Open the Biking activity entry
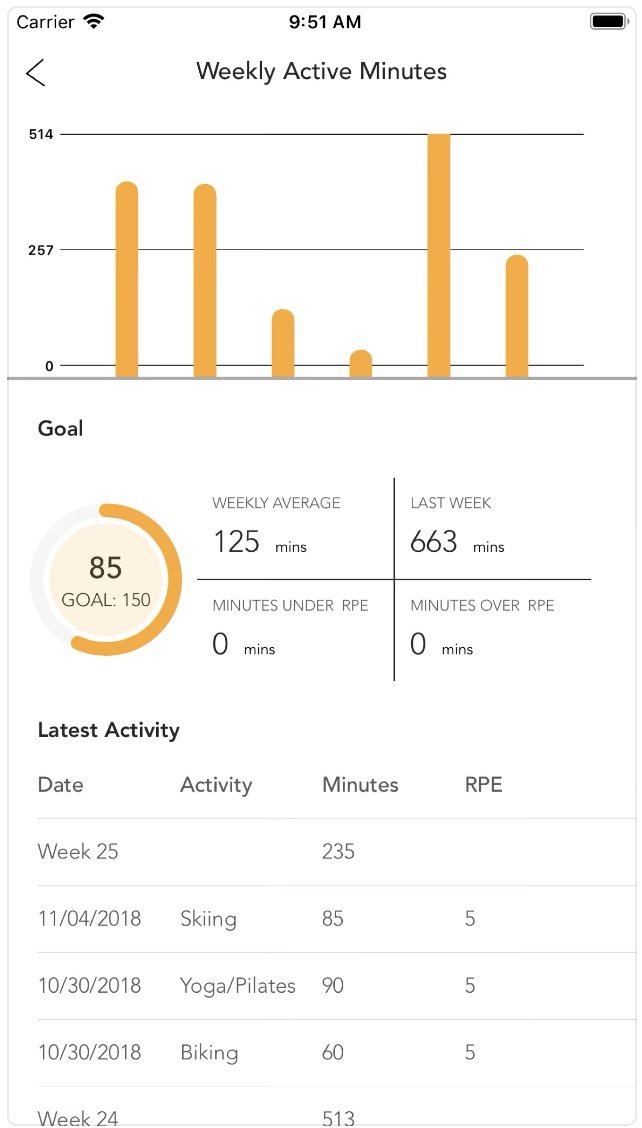 point(337,1052)
